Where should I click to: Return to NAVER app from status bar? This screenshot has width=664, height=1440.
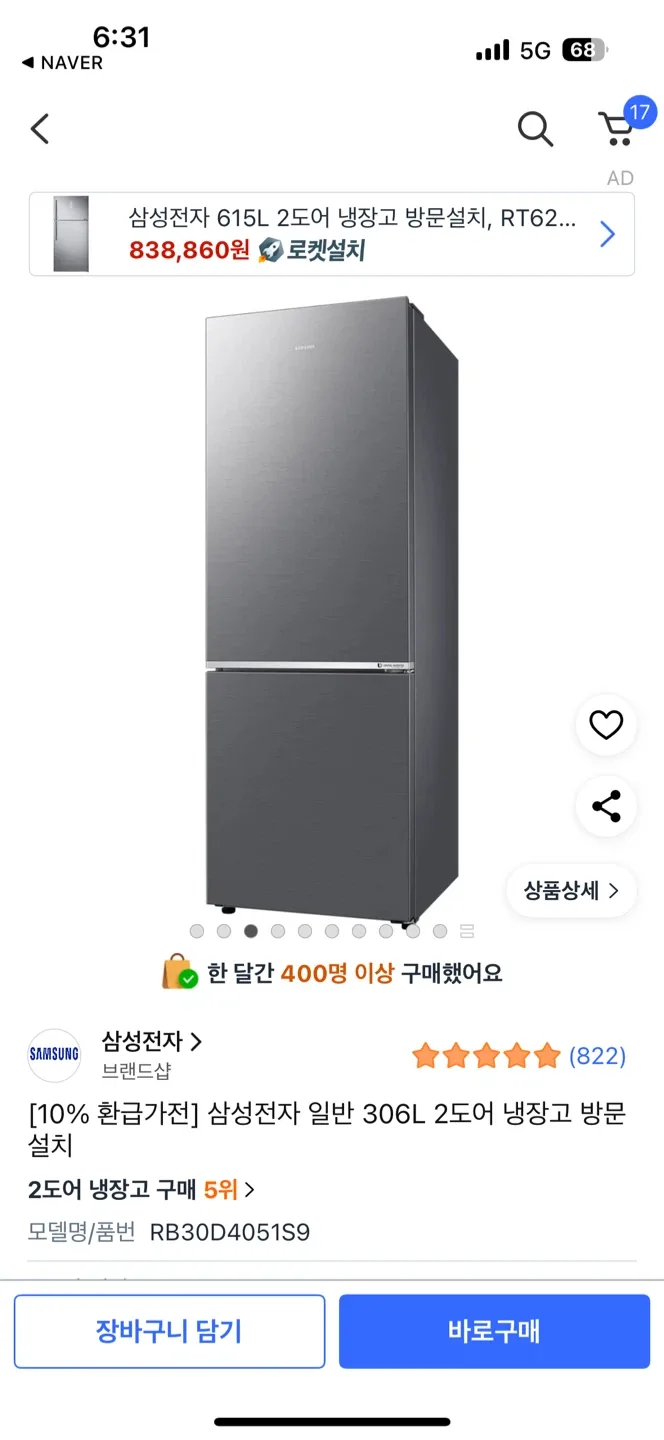click(62, 63)
